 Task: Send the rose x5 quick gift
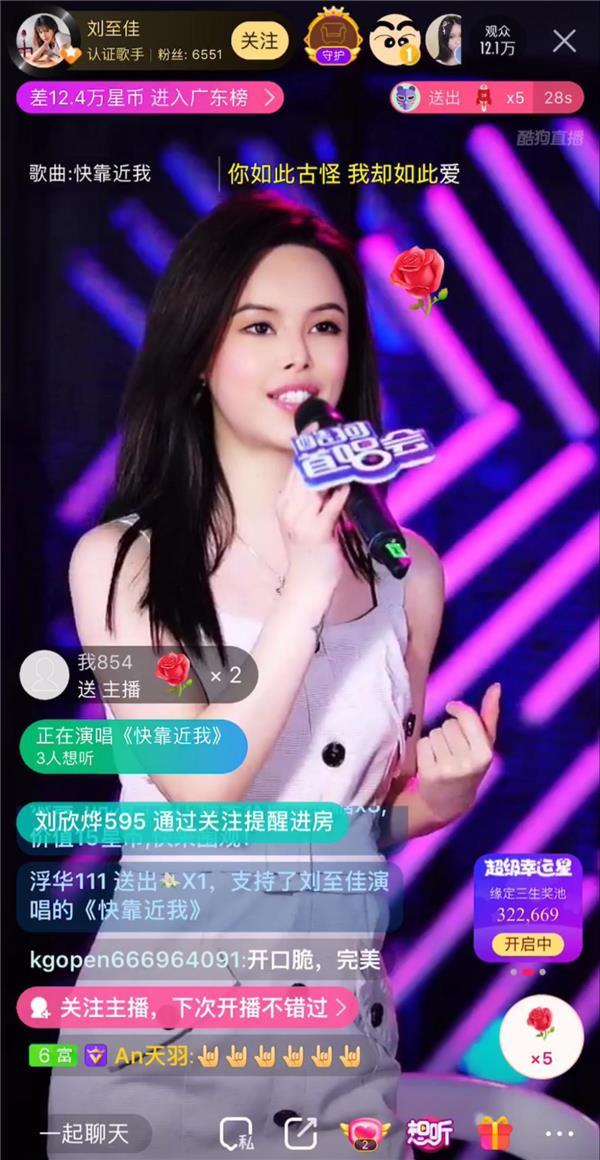pyautogui.click(x=541, y=1030)
